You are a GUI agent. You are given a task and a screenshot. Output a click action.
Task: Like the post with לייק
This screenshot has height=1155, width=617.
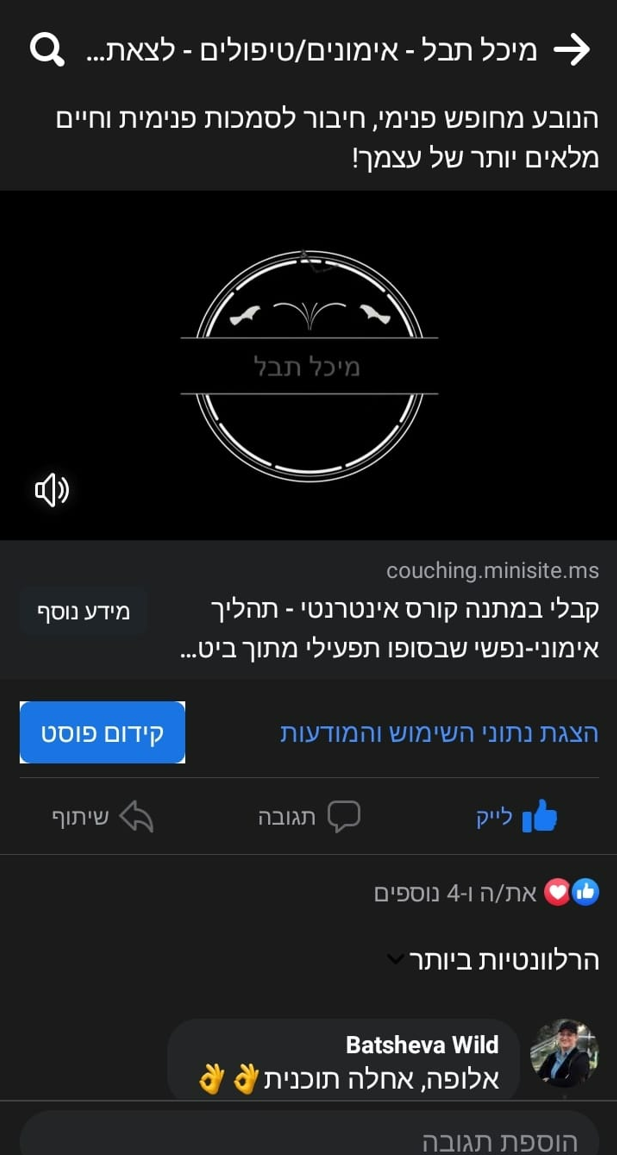(x=517, y=816)
